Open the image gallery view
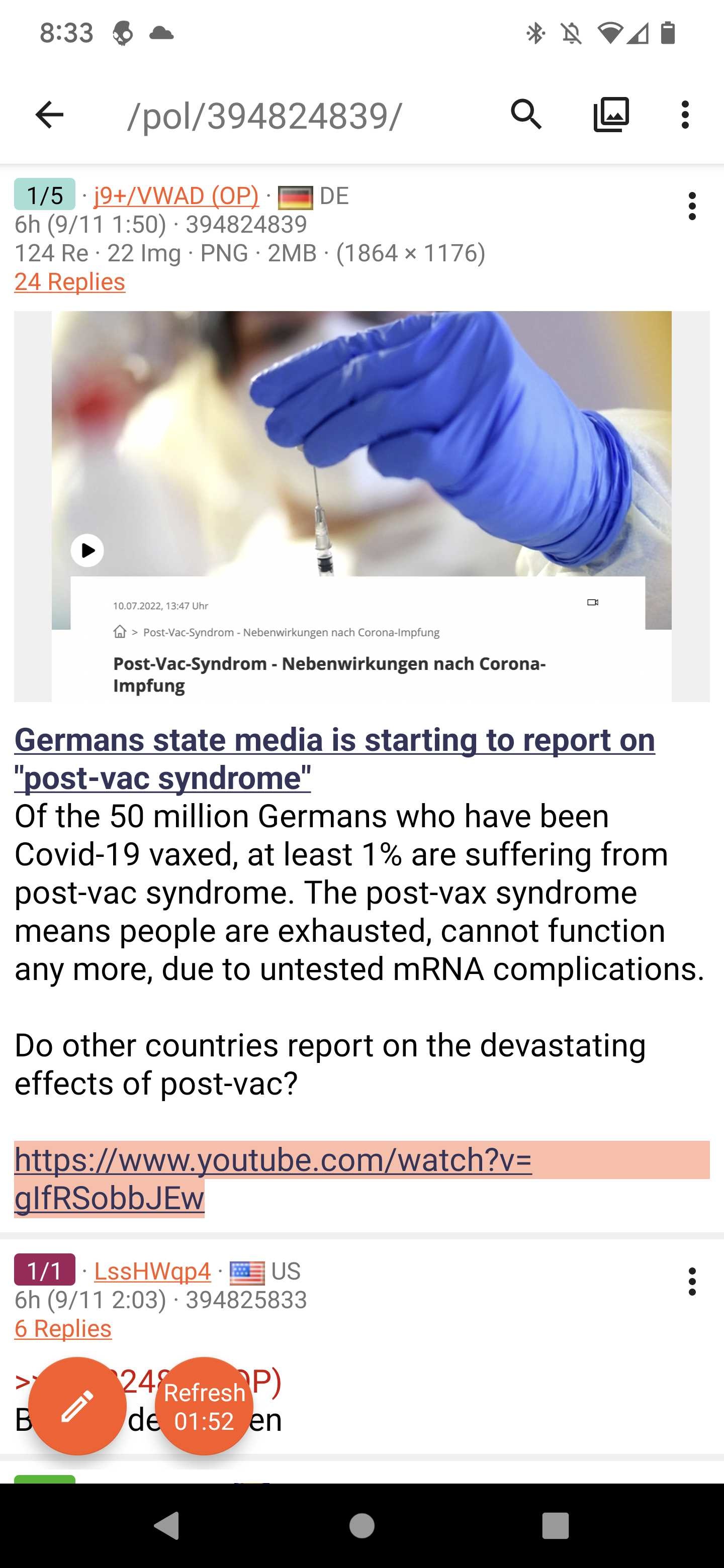724x1568 pixels. (611, 115)
